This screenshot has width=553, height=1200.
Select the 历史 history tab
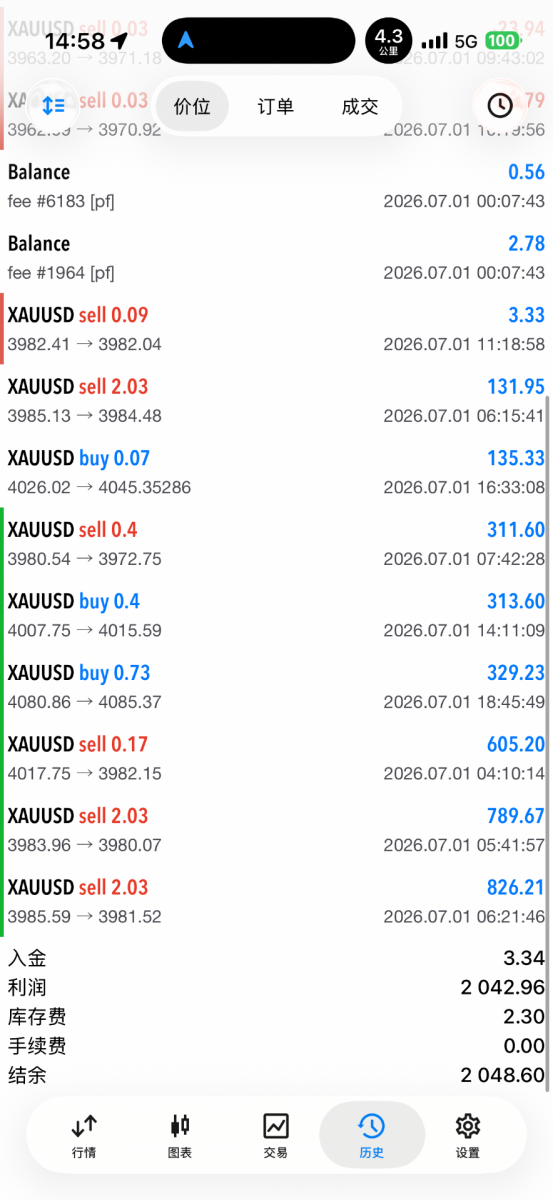click(x=371, y=1137)
